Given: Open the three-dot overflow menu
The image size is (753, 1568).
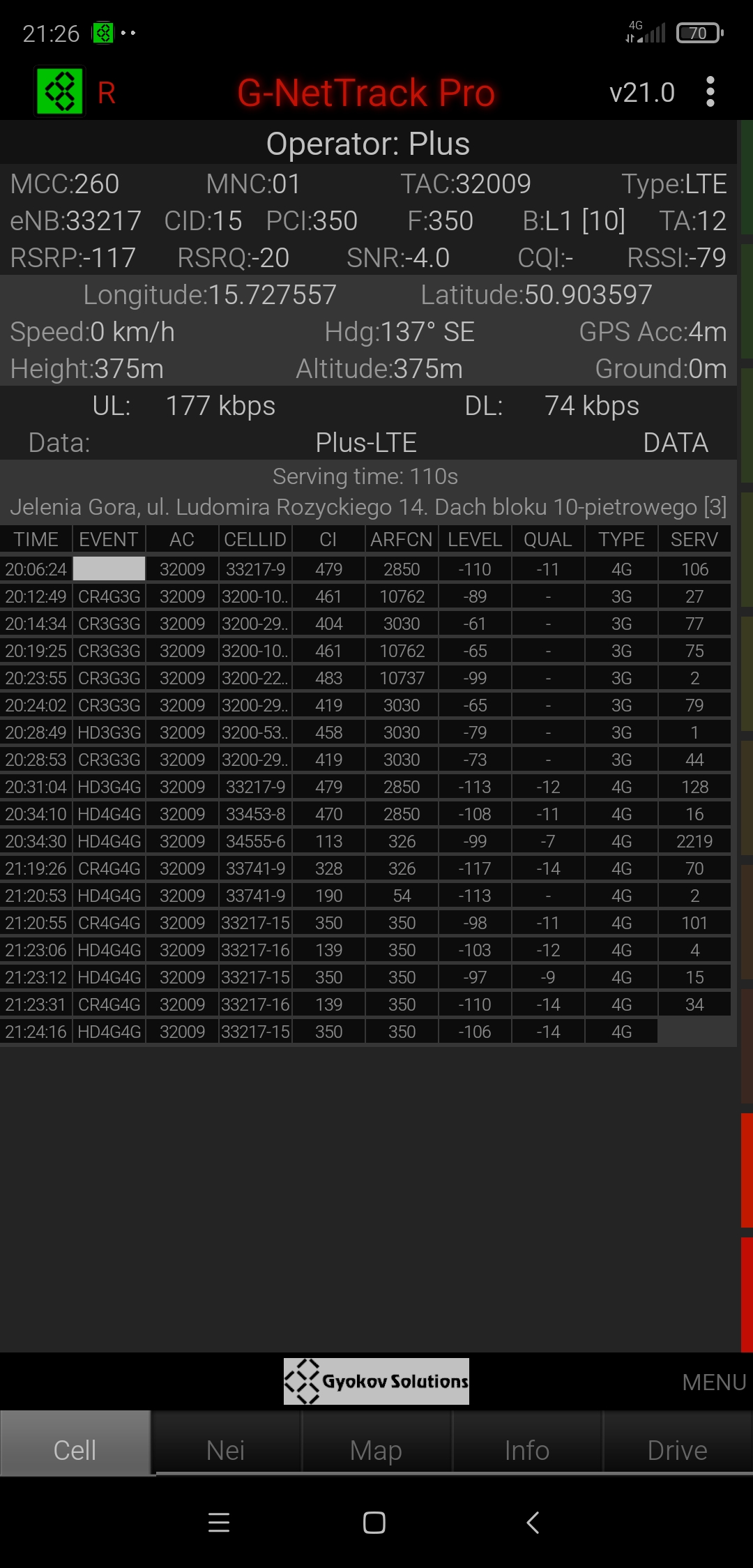Looking at the screenshot, I should coord(710,92).
